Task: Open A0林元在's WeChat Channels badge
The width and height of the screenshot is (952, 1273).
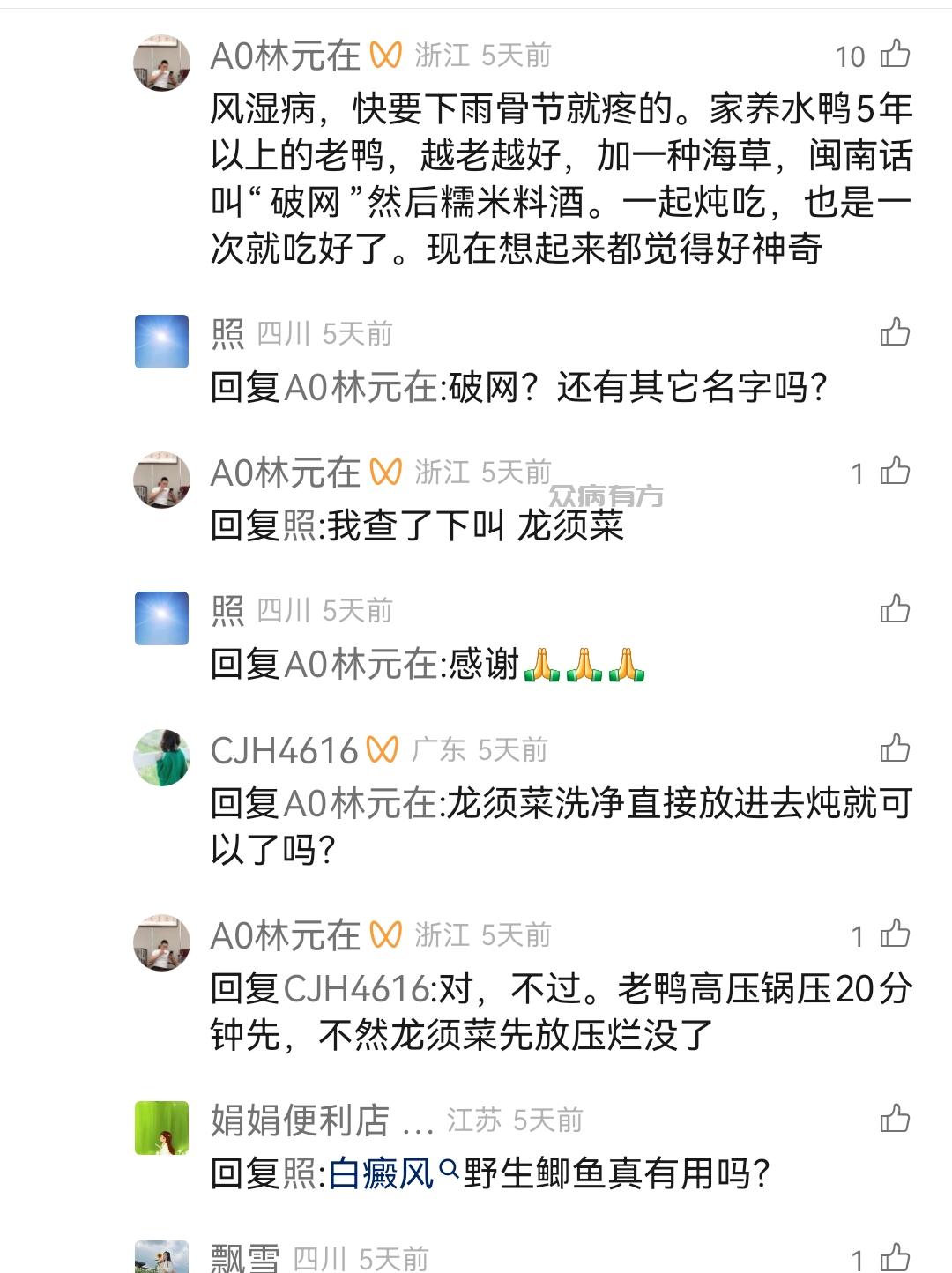Action: [x=384, y=52]
